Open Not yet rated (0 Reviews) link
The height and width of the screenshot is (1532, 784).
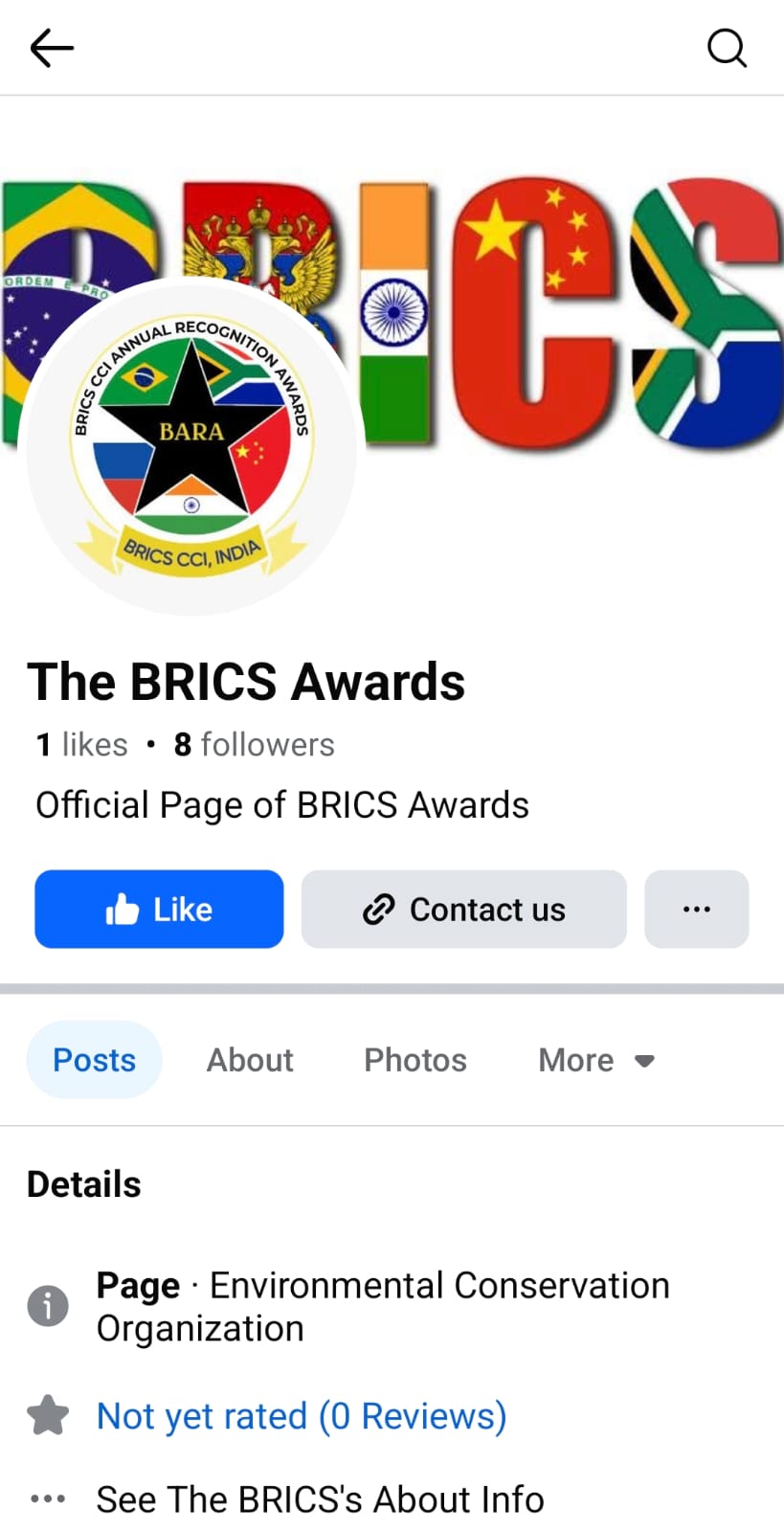(302, 1416)
